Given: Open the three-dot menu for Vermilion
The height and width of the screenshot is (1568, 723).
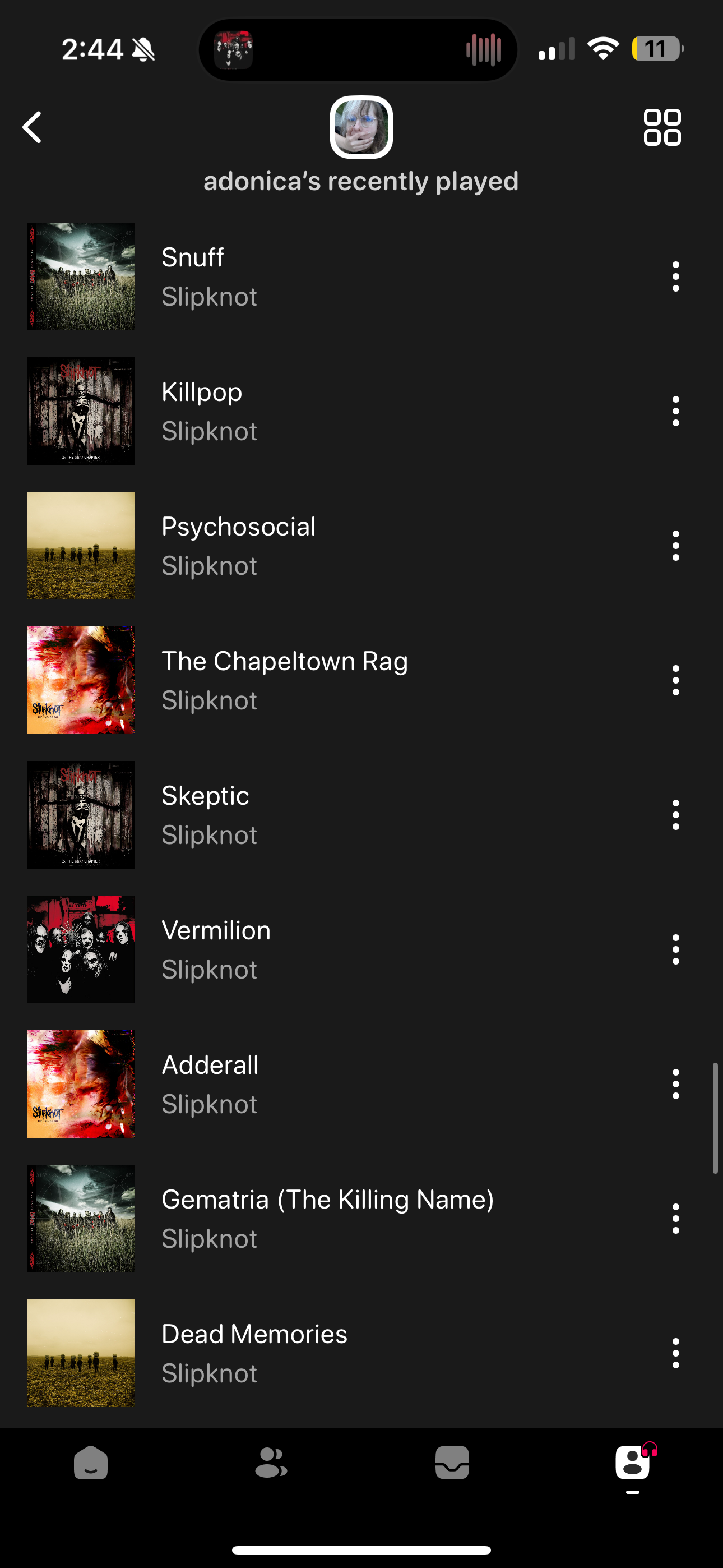Looking at the screenshot, I should pos(675,949).
